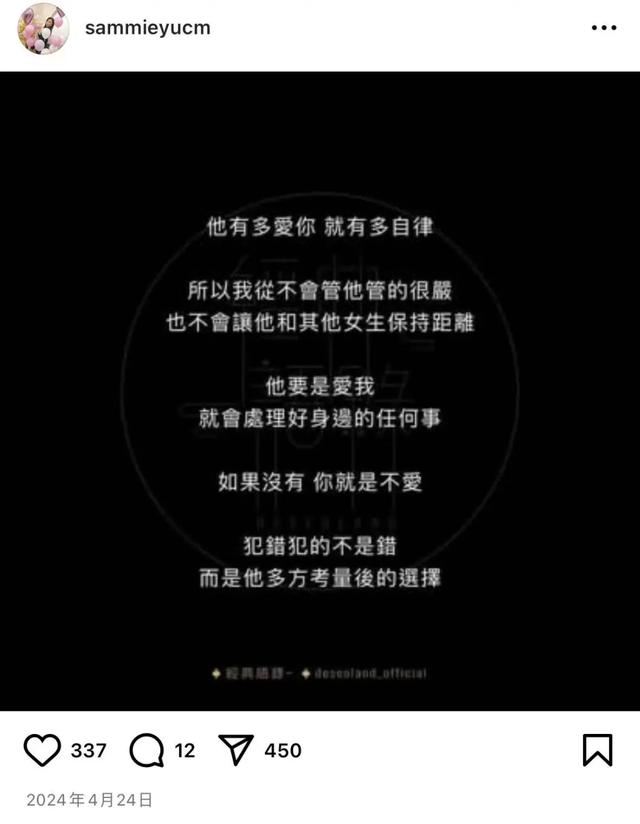Open sammieyucm's profile picture
This screenshot has height=824, width=640.
44,28
